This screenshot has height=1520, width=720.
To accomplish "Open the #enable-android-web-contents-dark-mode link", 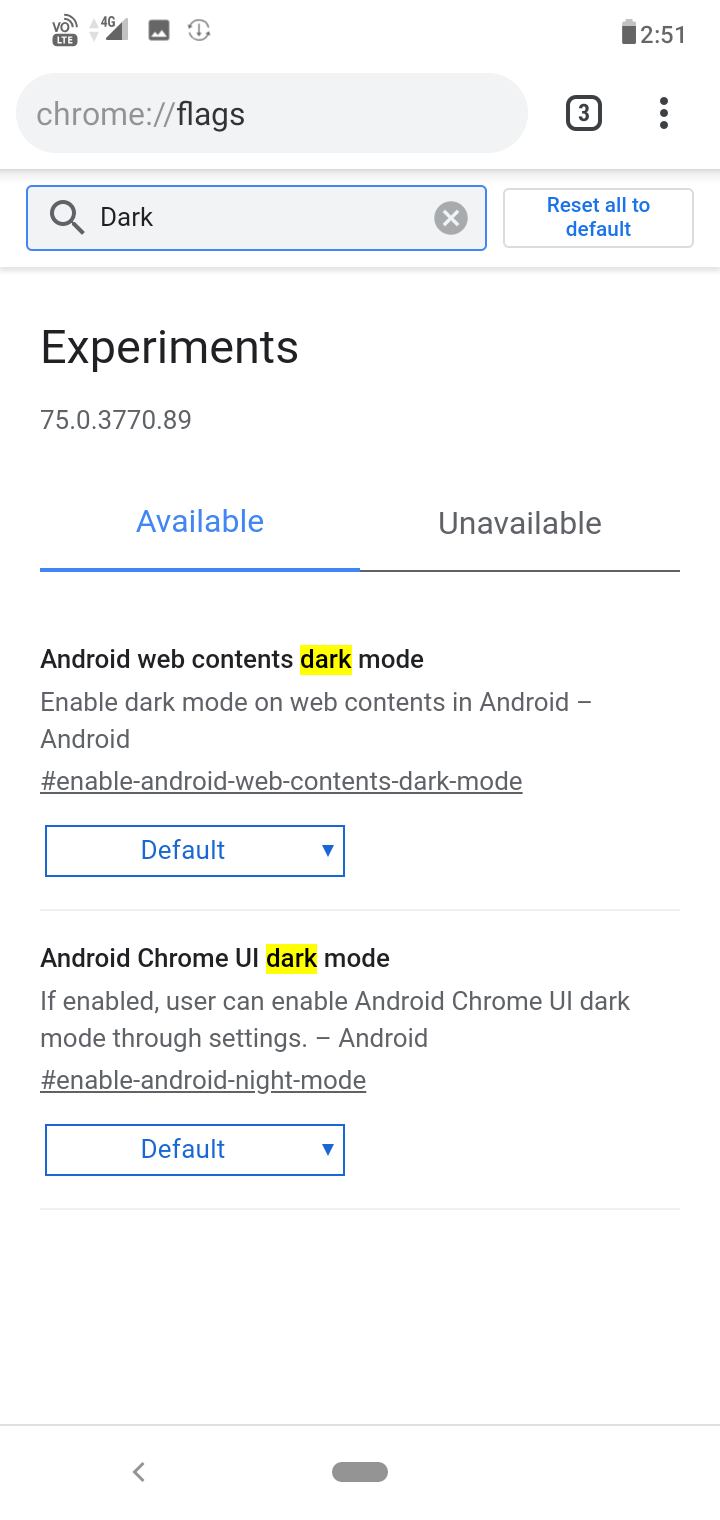I will click(x=281, y=781).
